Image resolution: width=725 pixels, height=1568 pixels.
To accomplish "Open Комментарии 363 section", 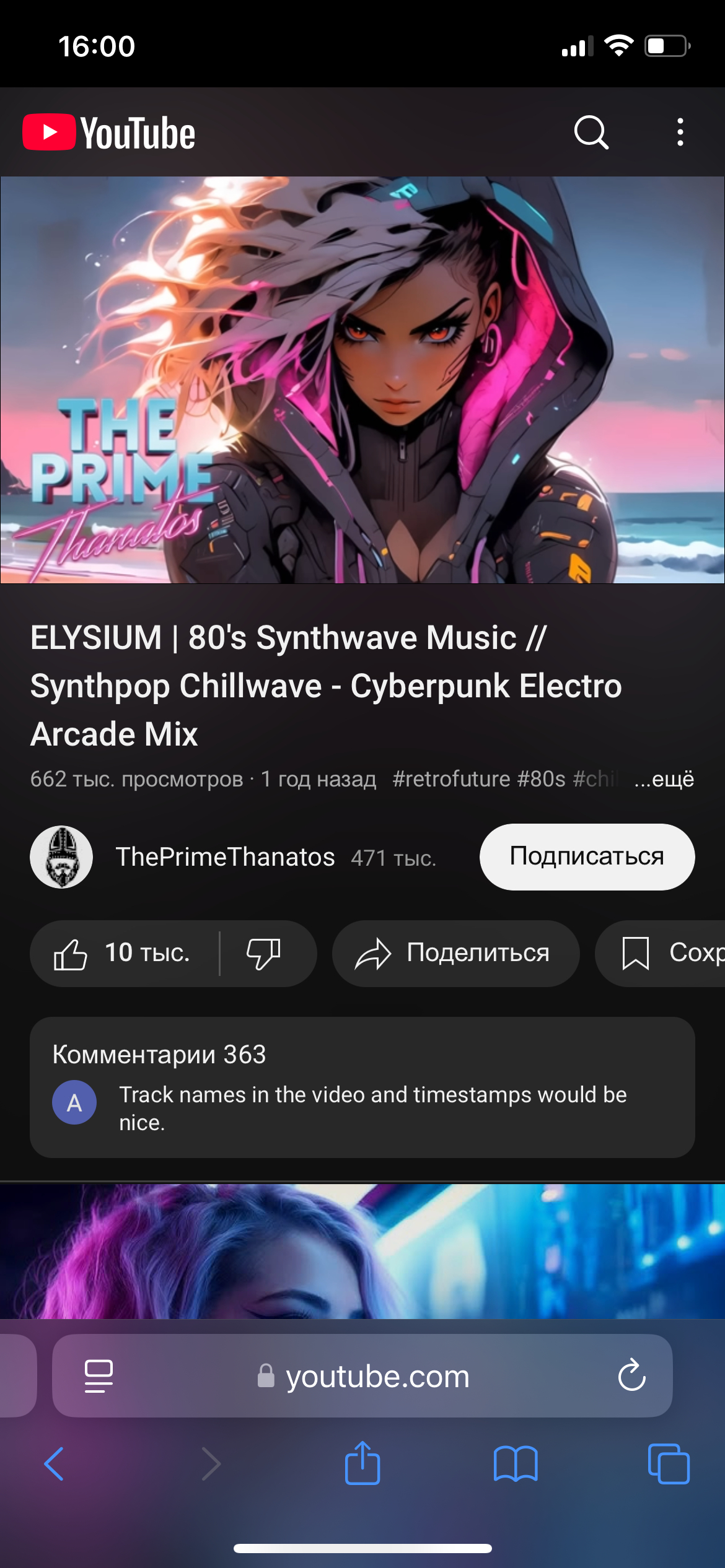I will click(x=362, y=1087).
